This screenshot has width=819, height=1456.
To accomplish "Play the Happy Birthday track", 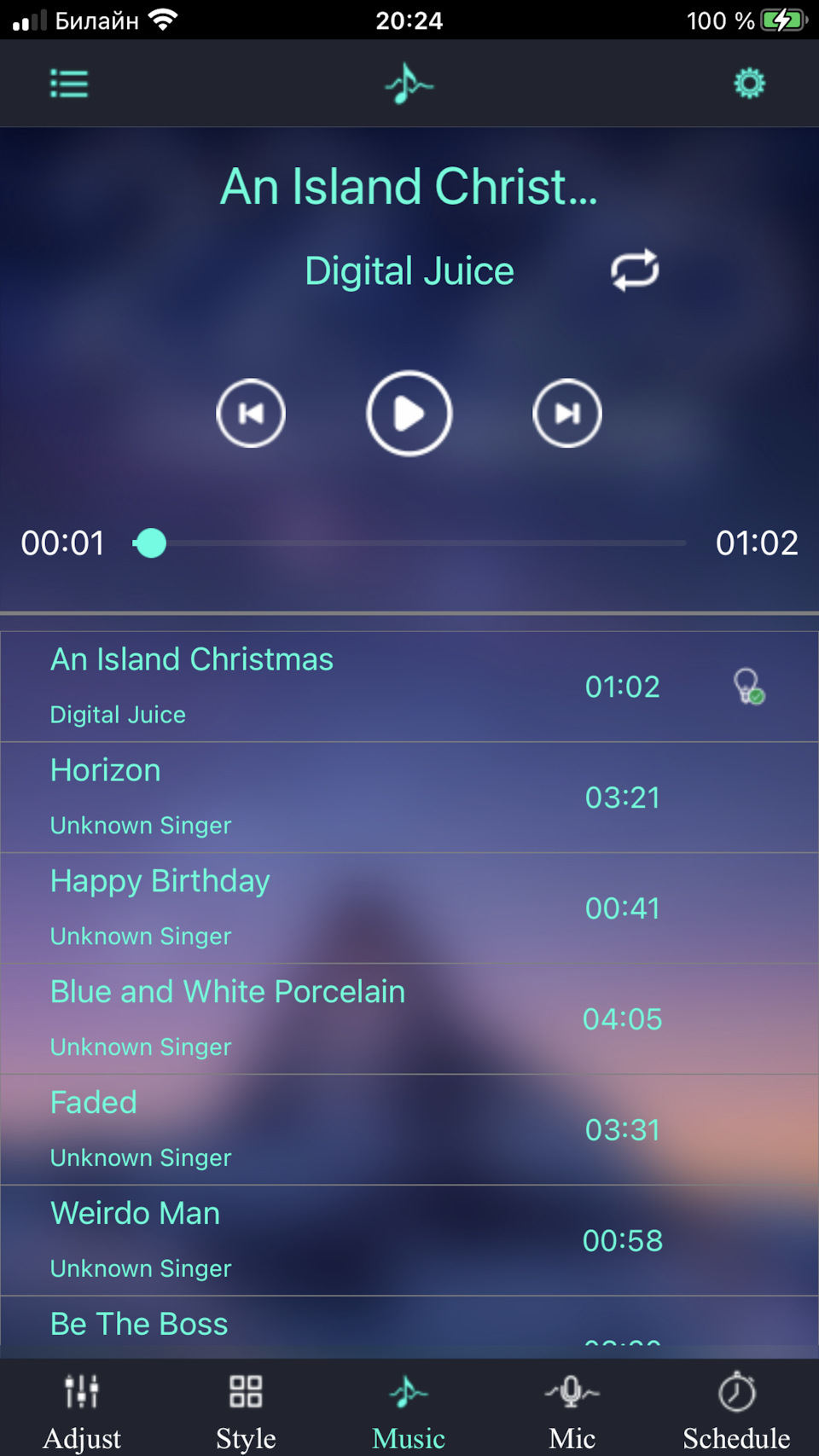I will click(341, 908).
